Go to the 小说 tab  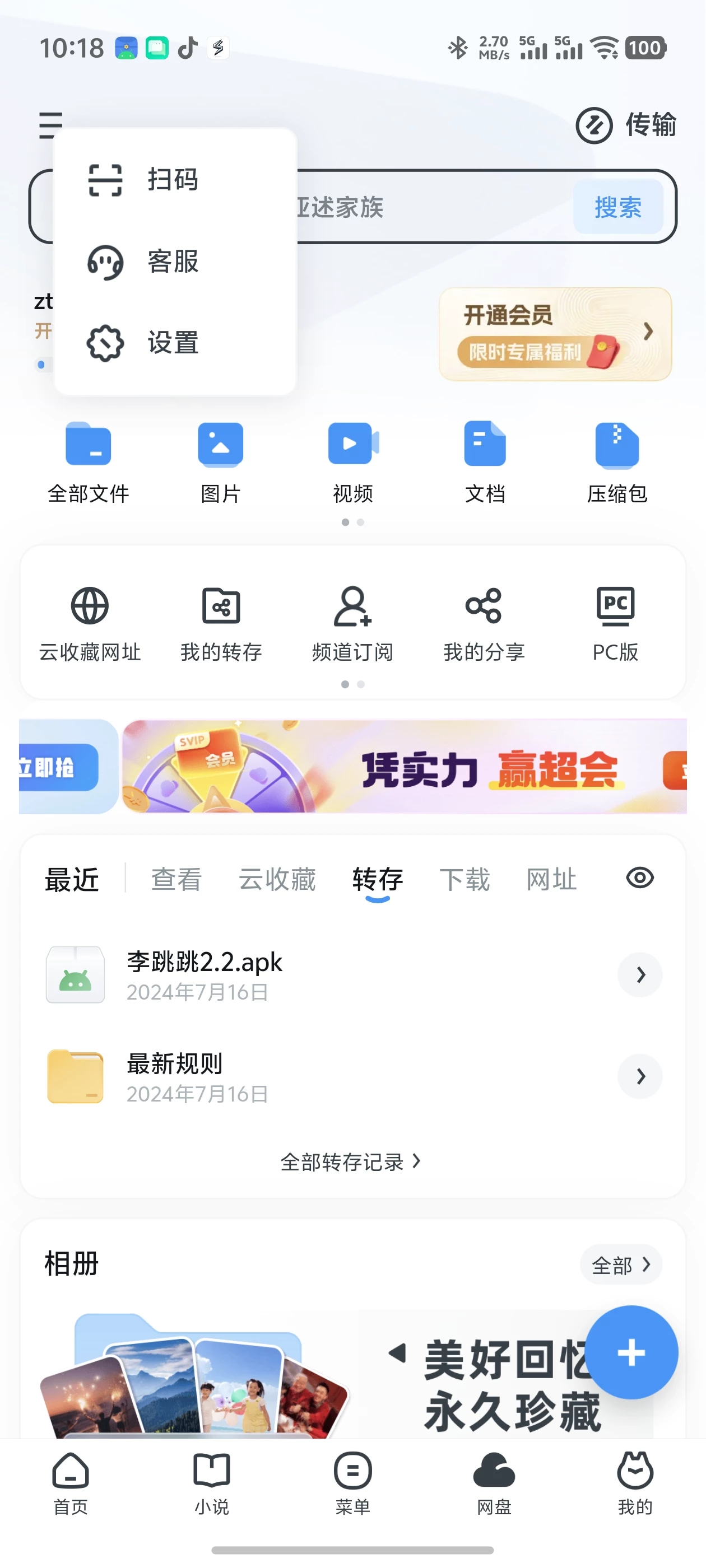click(x=211, y=1483)
